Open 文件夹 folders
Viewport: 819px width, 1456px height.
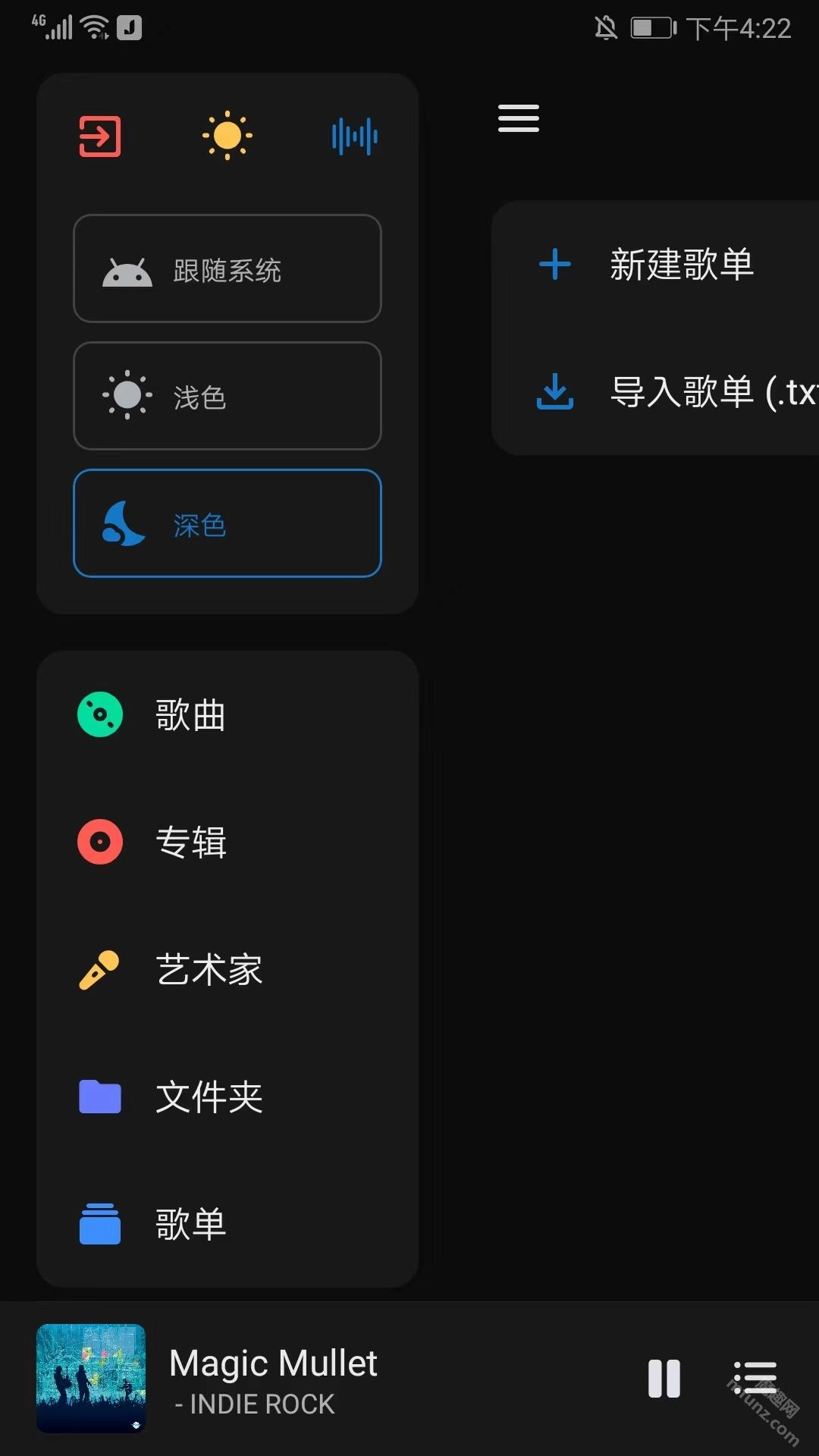pos(209,1097)
